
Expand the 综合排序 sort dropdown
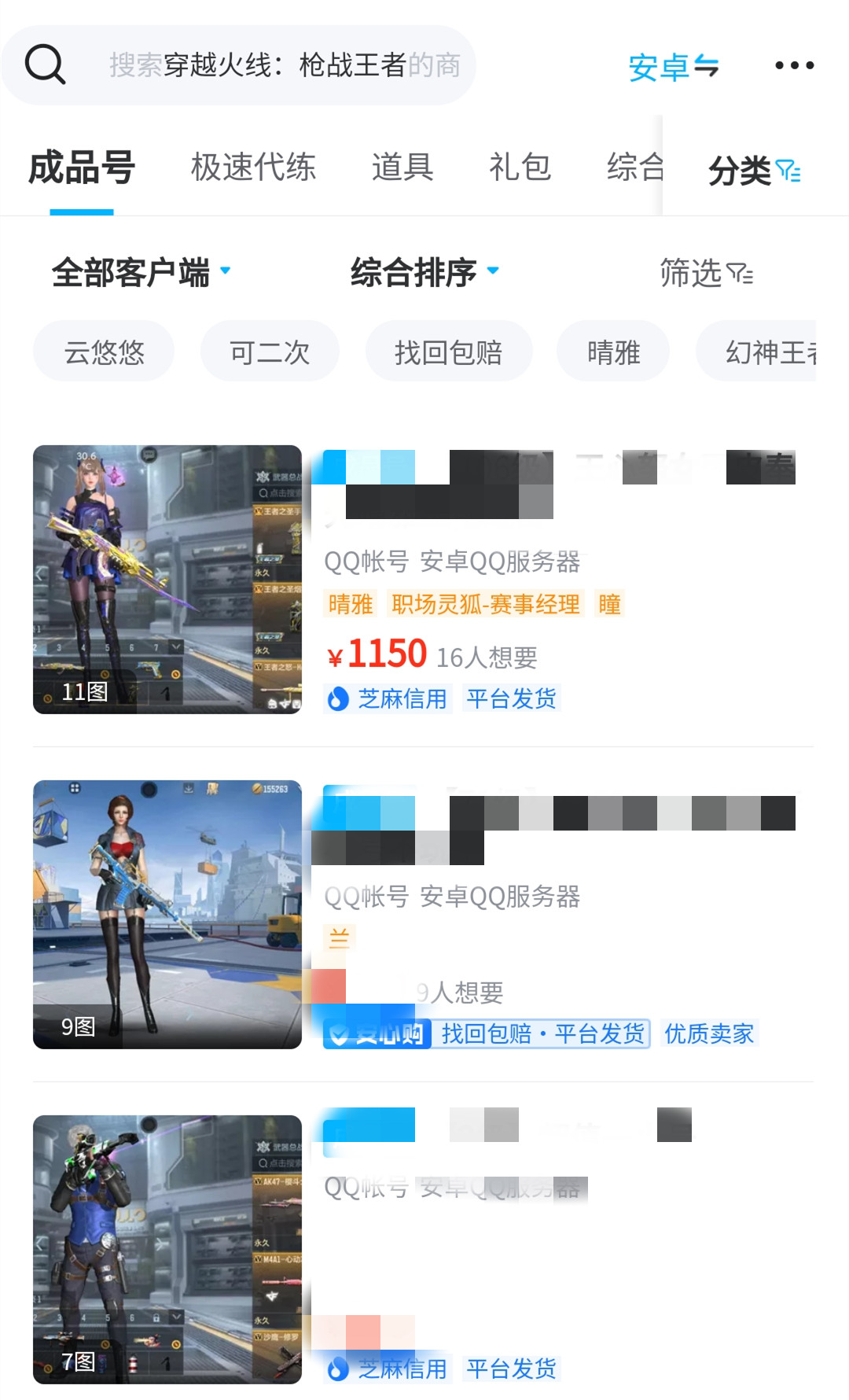point(424,273)
